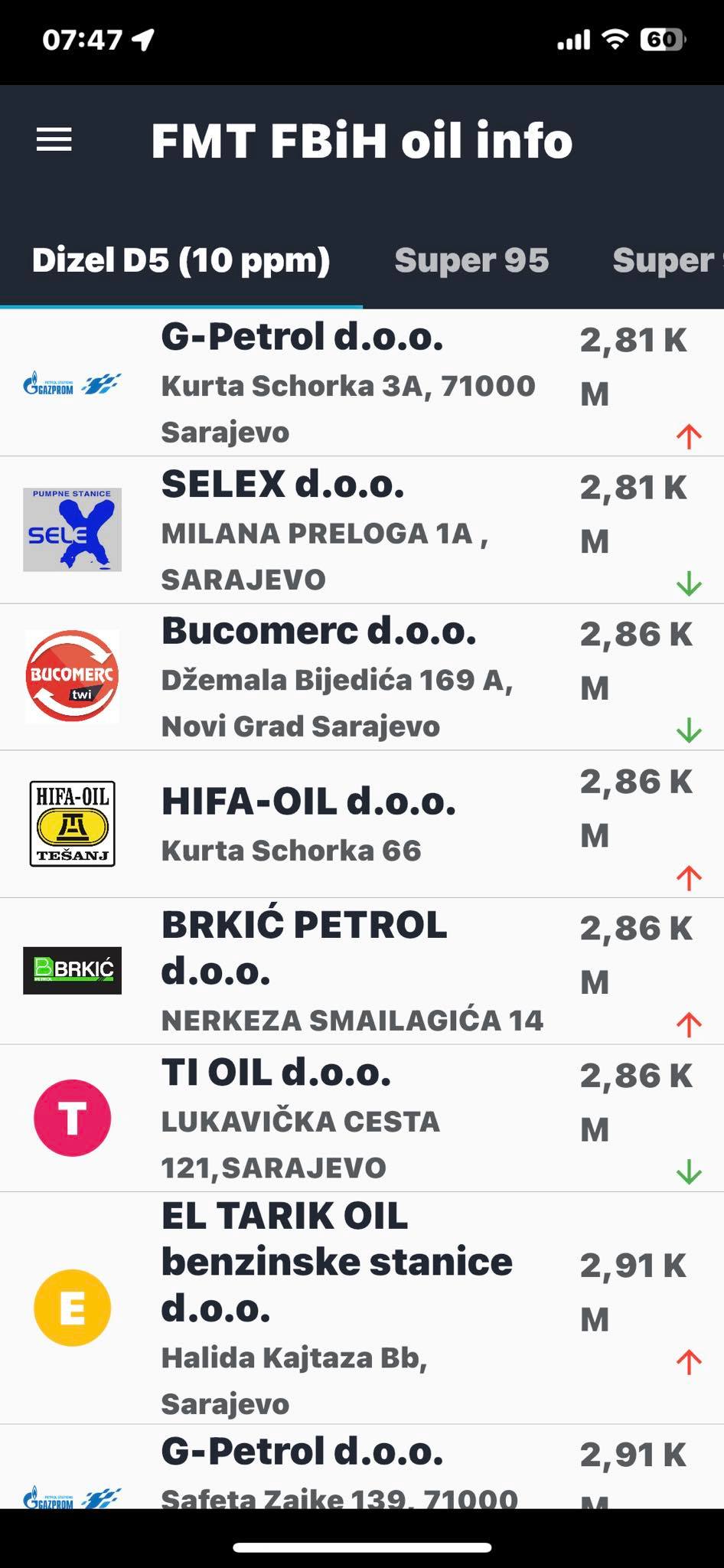The height and width of the screenshot is (1568, 724).
Task: Switch to the Super 95 tab
Action: coord(471,260)
